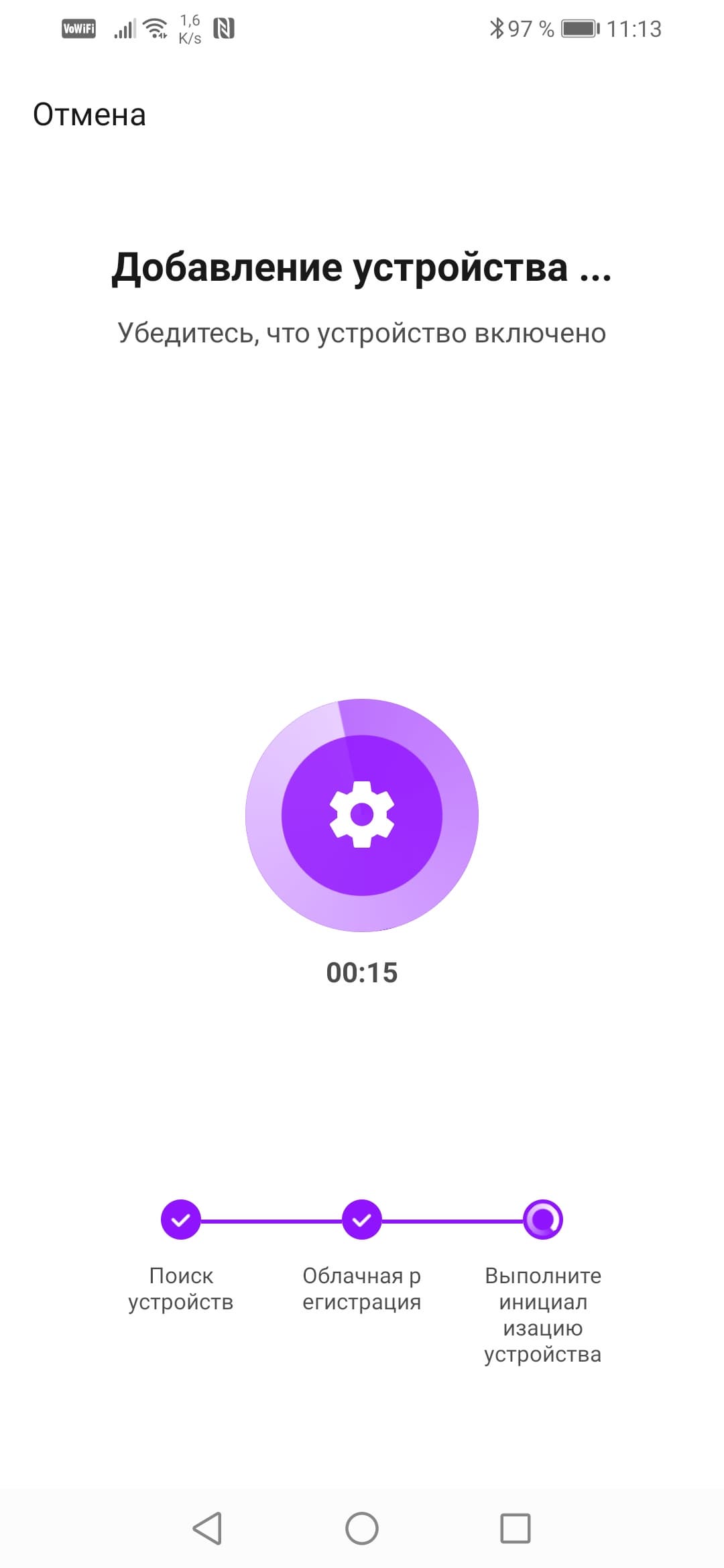Go back with the system back button

click(x=207, y=1528)
